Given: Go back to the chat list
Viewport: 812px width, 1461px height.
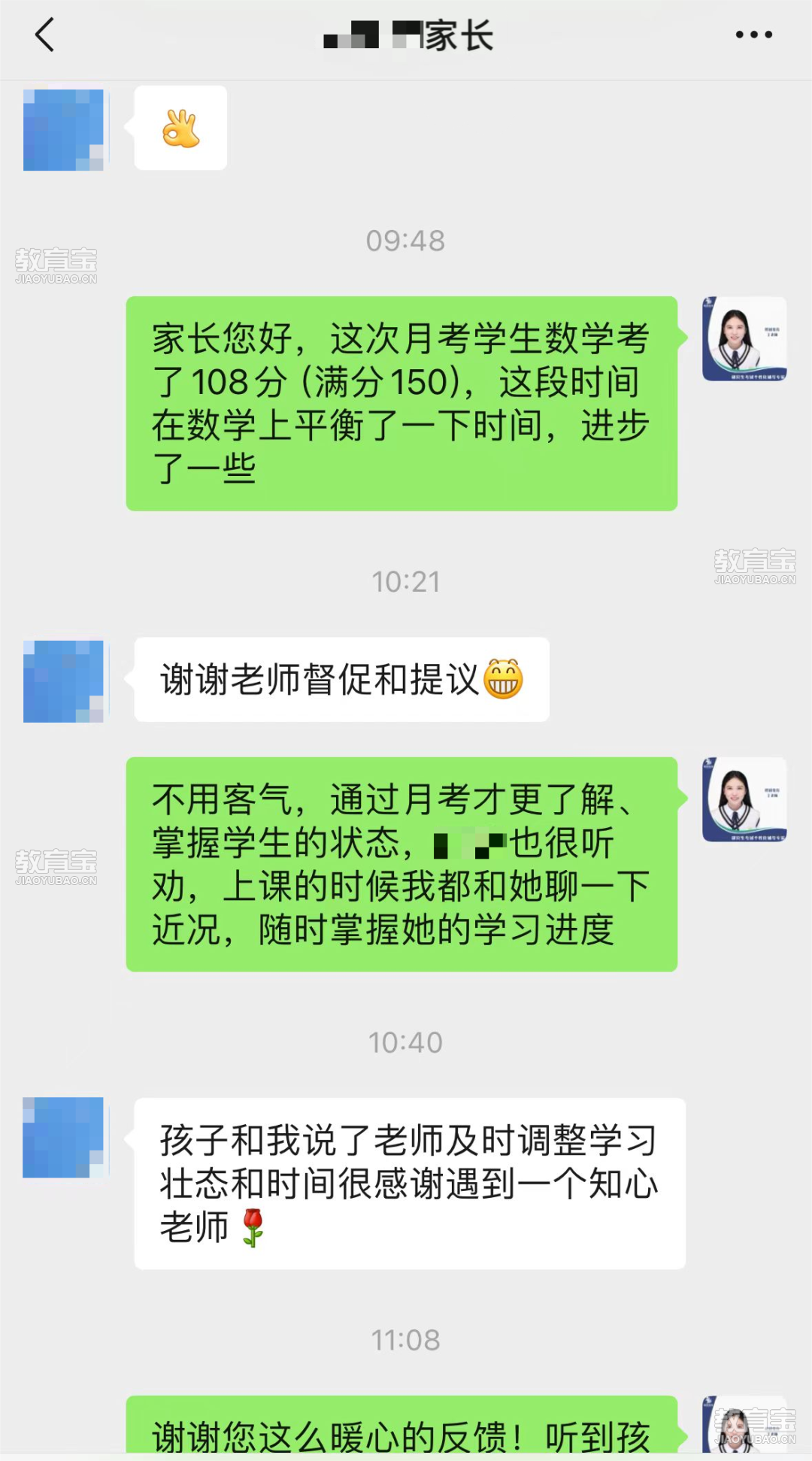Looking at the screenshot, I should [x=45, y=35].
